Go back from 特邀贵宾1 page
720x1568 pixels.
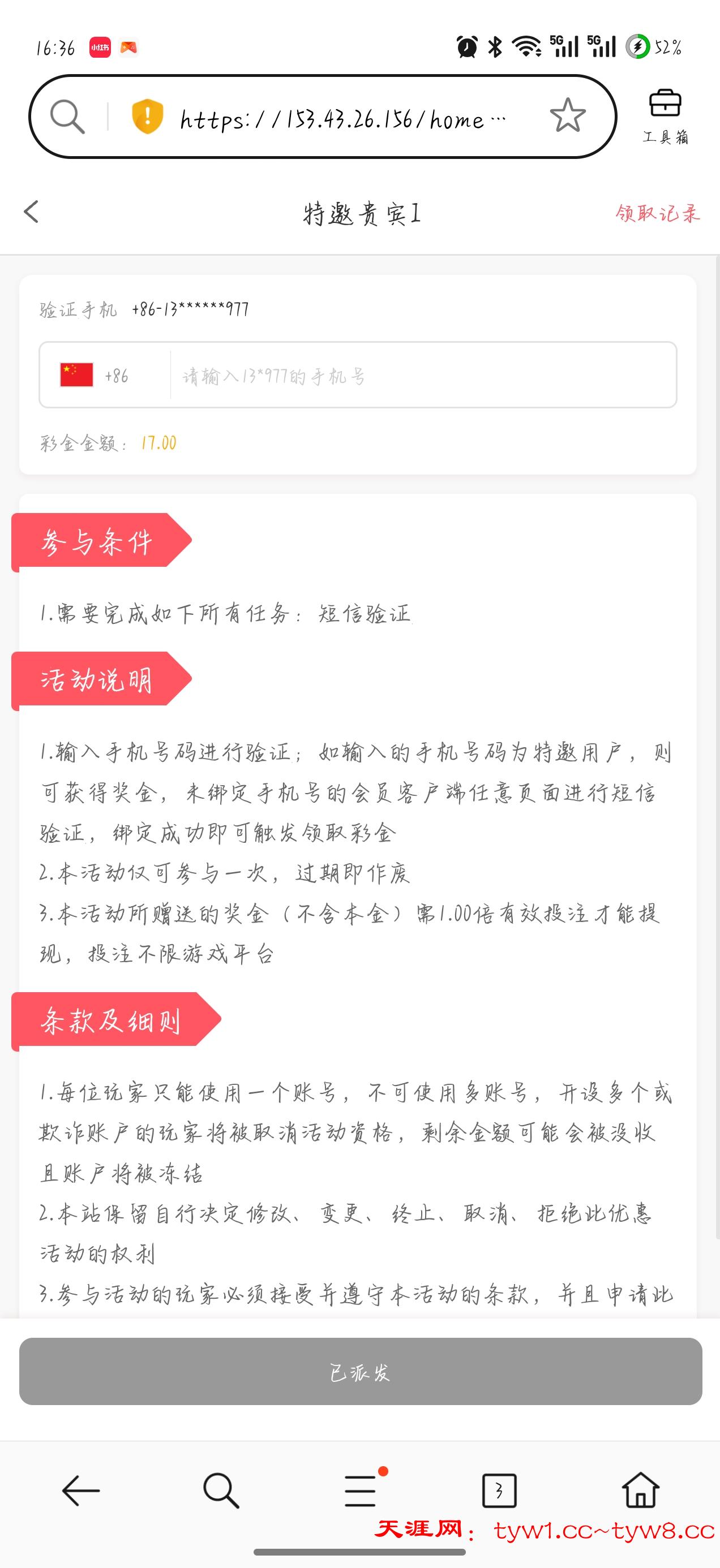click(32, 213)
